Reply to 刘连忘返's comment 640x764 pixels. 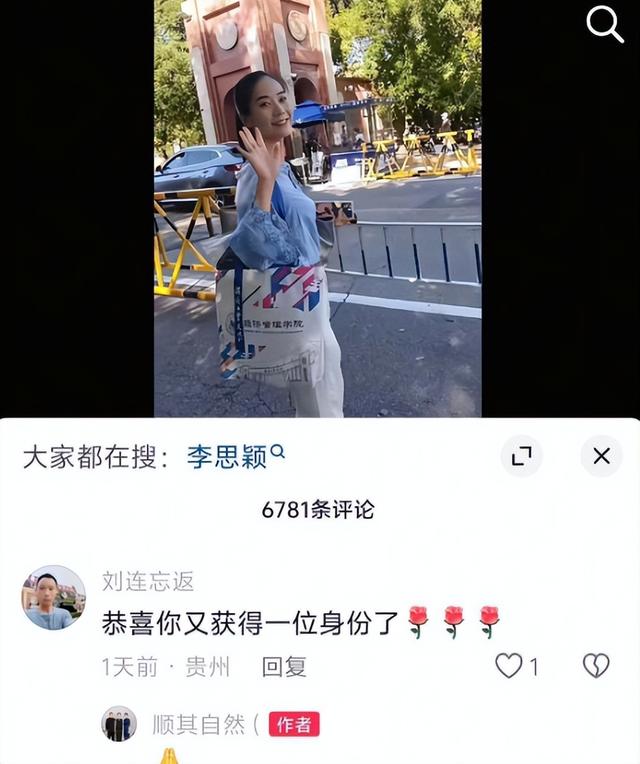tap(283, 667)
